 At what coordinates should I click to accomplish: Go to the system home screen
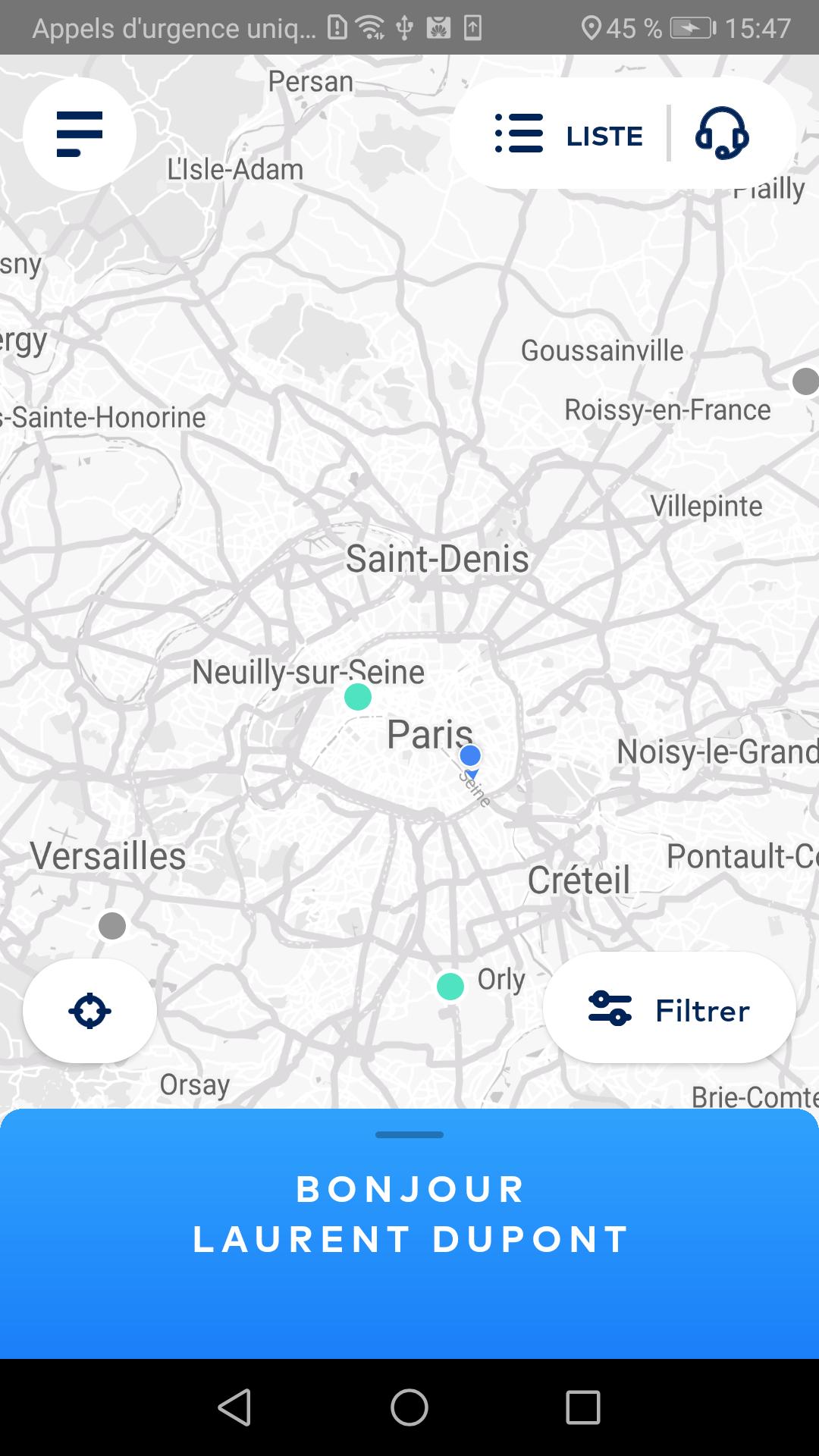409,1407
